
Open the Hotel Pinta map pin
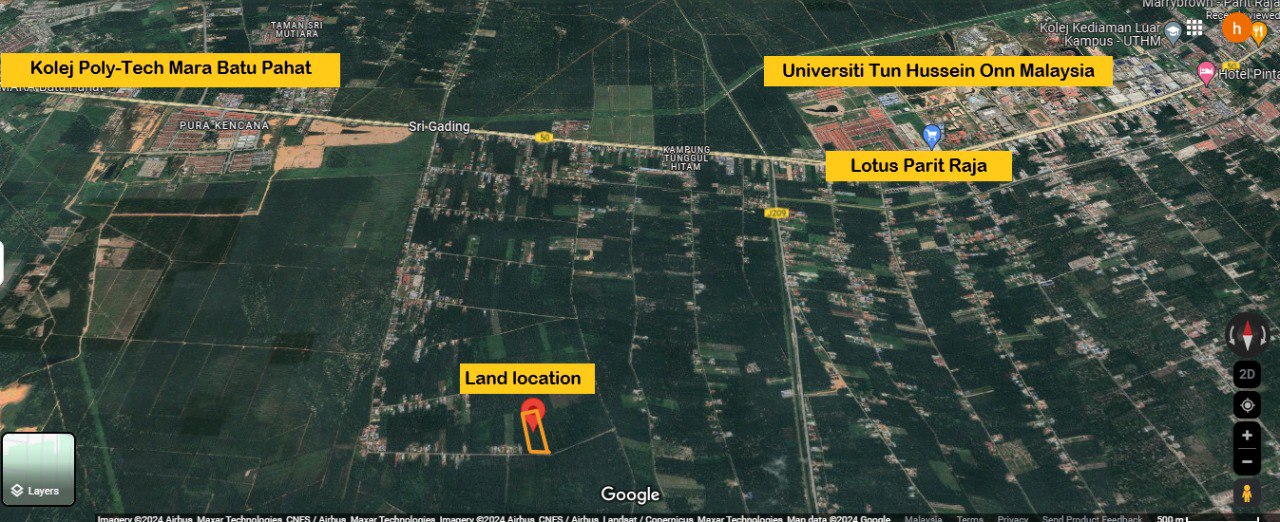pyautogui.click(x=1207, y=72)
